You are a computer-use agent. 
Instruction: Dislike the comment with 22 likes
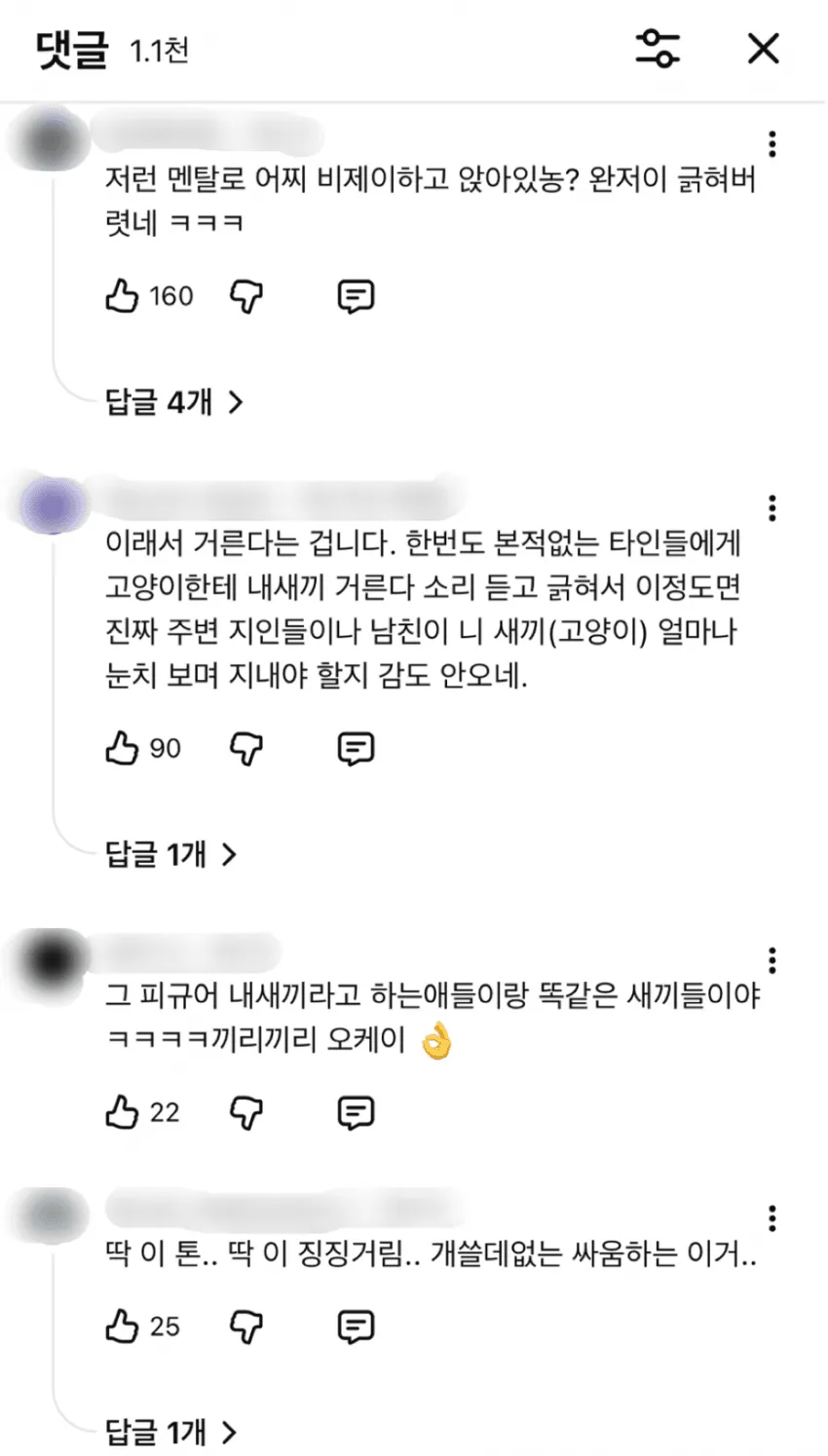click(246, 1112)
